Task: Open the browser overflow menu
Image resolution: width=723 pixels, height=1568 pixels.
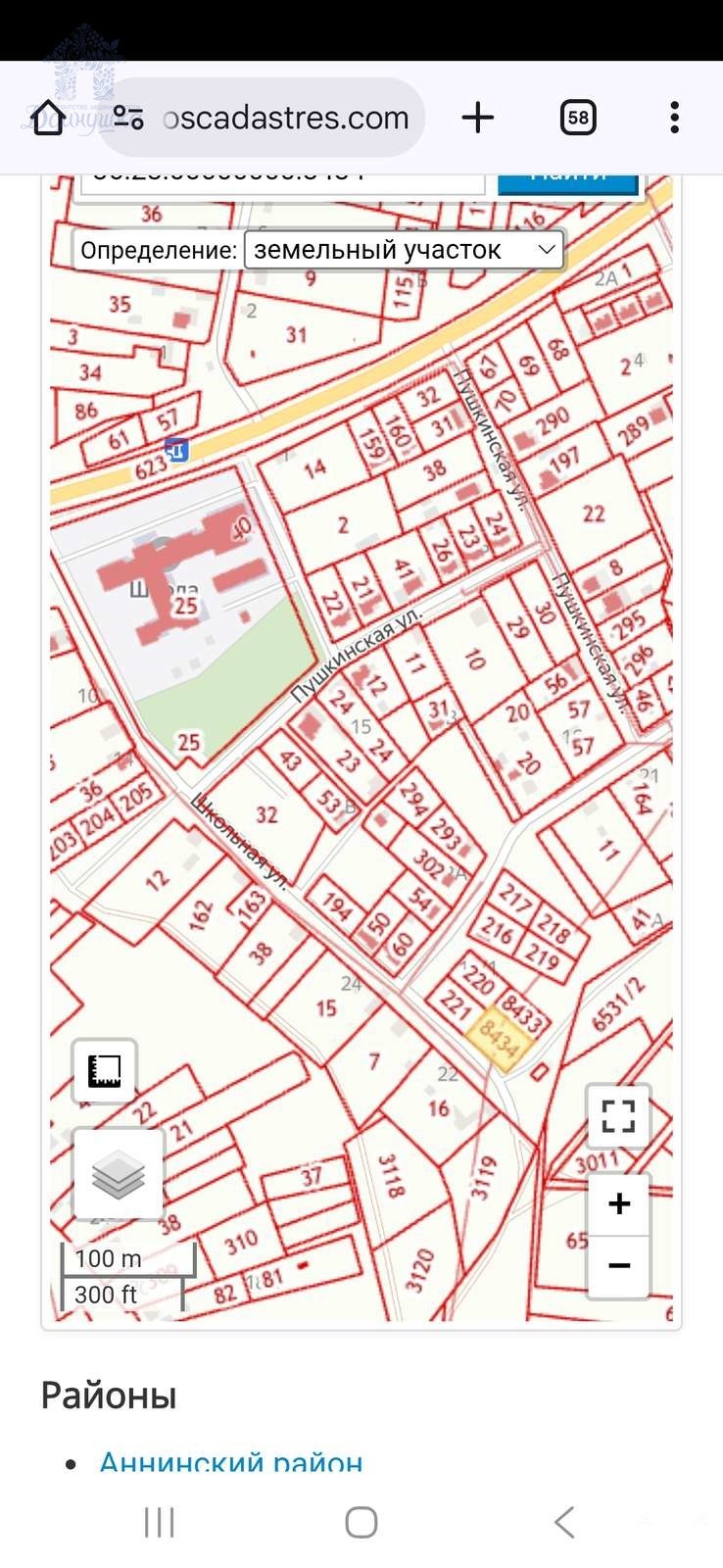Action: point(674,119)
